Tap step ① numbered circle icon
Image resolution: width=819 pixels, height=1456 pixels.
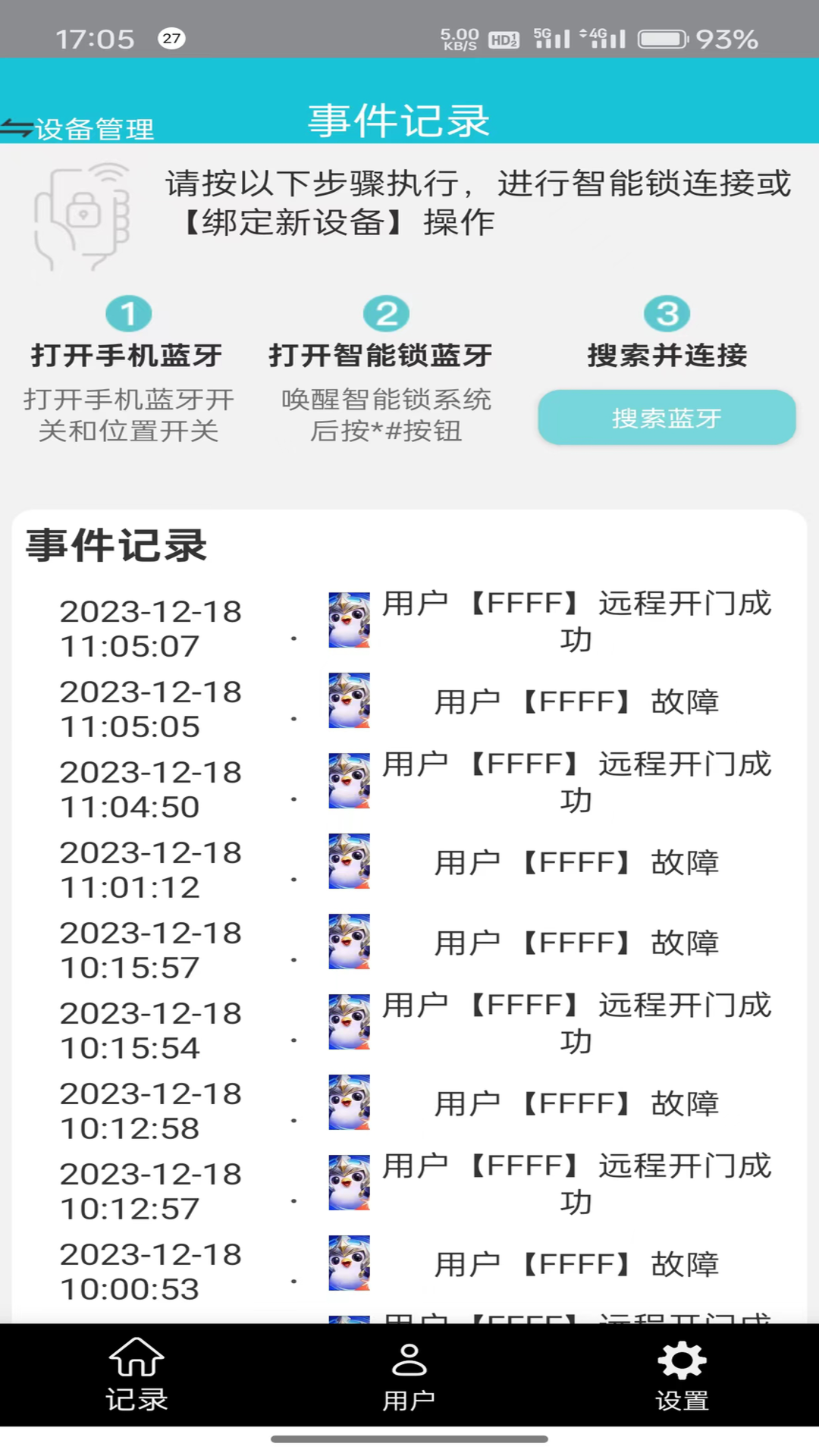pyautogui.click(x=129, y=313)
